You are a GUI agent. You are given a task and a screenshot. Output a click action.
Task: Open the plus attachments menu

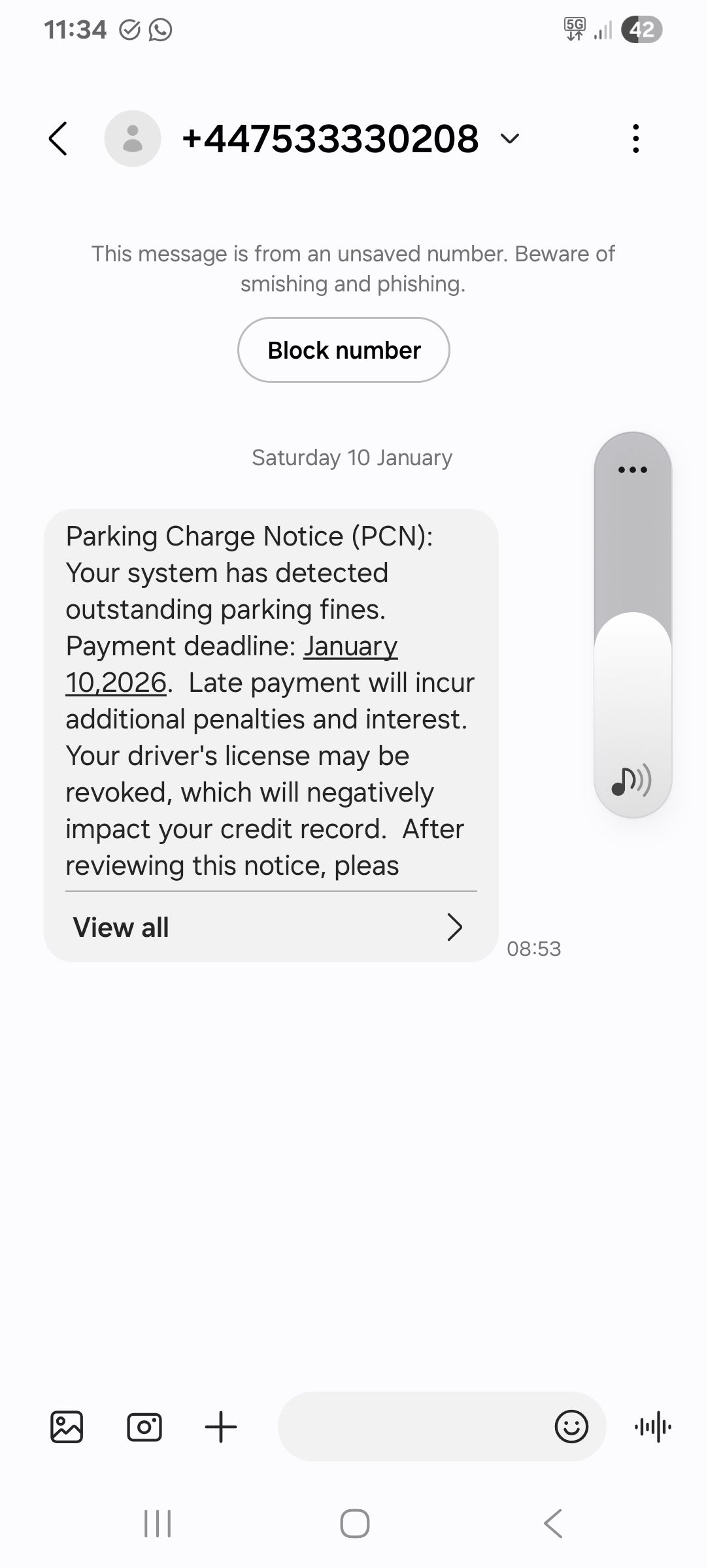tap(221, 1426)
